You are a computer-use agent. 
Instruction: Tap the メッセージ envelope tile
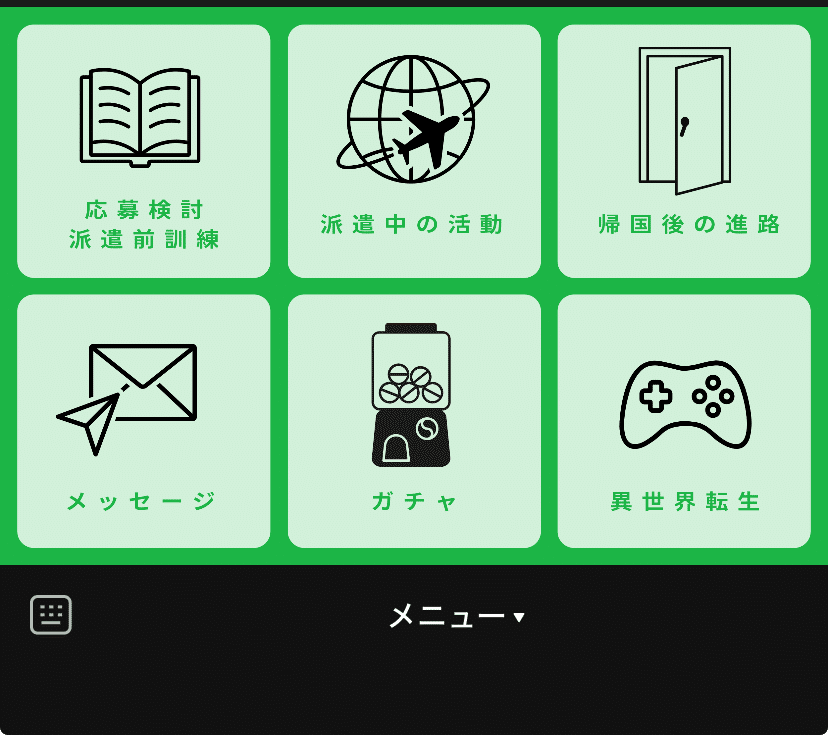click(x=144, y=421)
